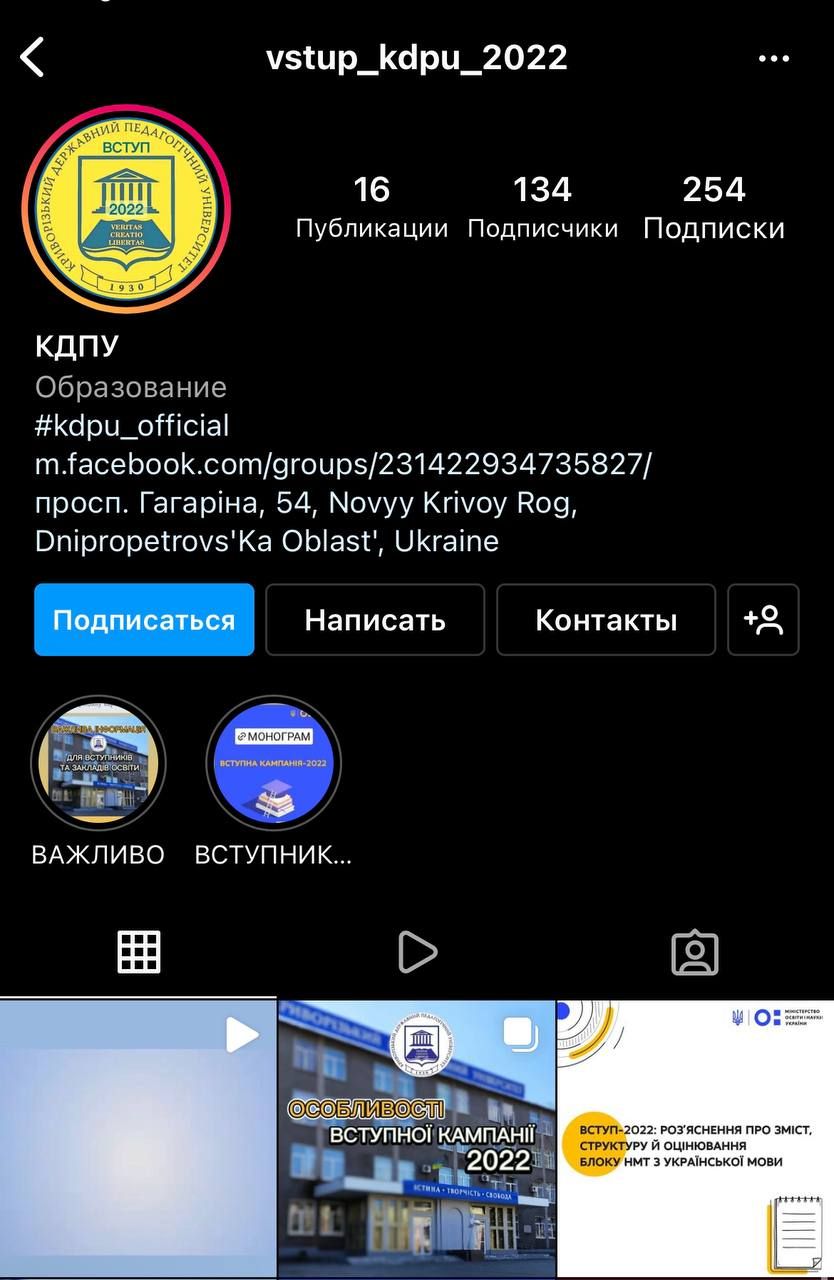Switch to the posts grid tab

139,952
